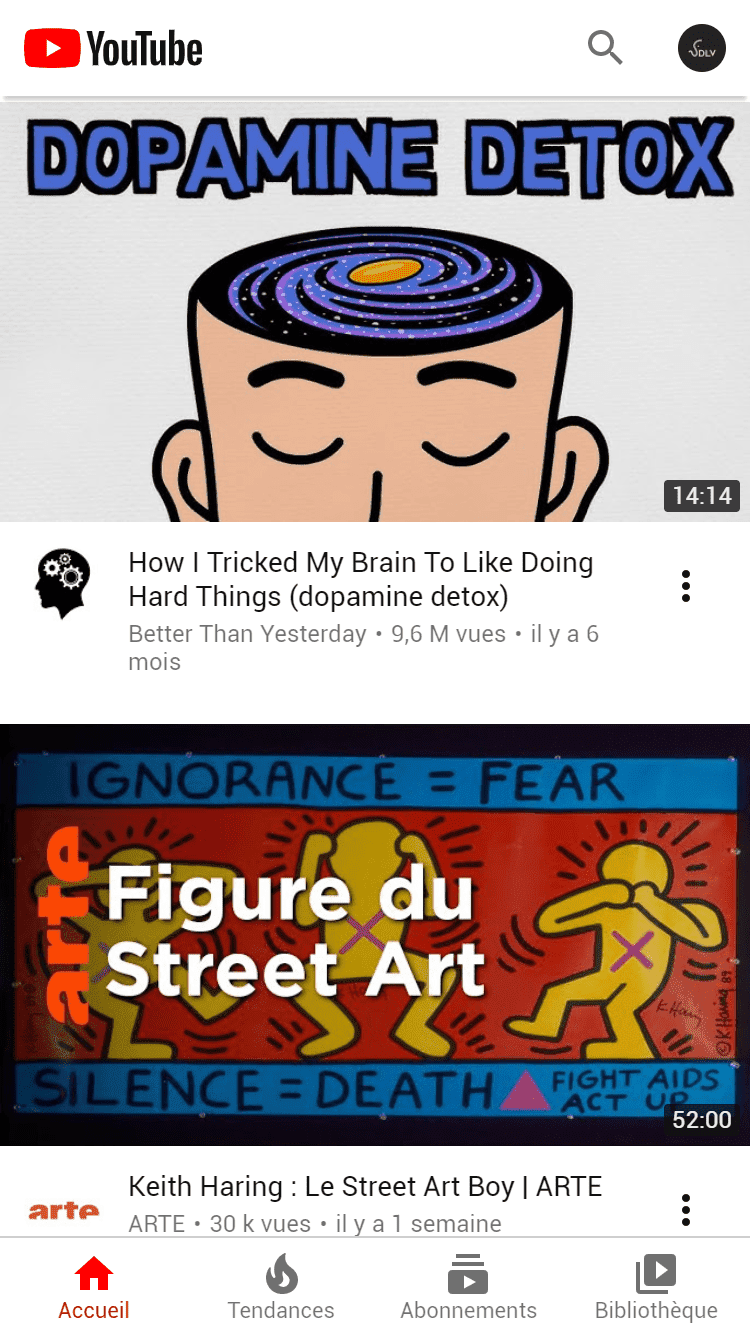This screenshot has height=1334, width=750.
Task: Open How I Tricked My Brain video title
Action: coord(360,579)
